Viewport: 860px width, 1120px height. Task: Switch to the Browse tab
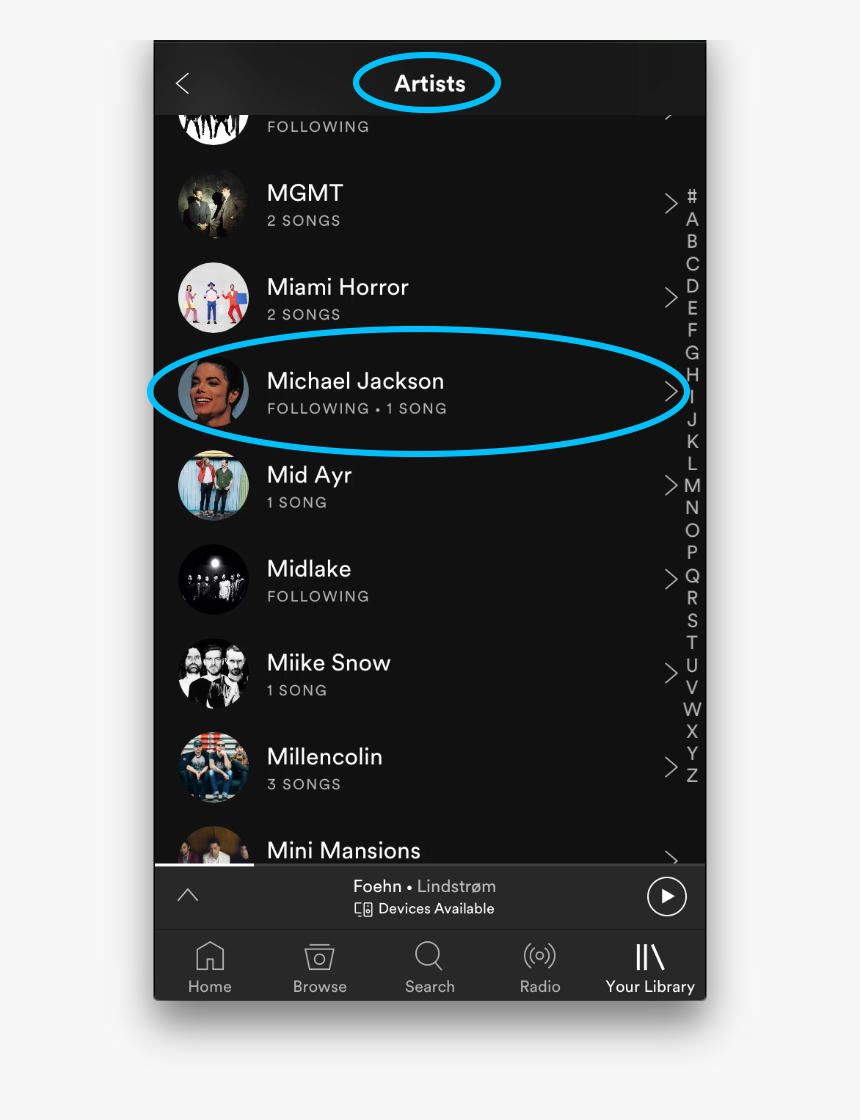click(x=320, y=967)
